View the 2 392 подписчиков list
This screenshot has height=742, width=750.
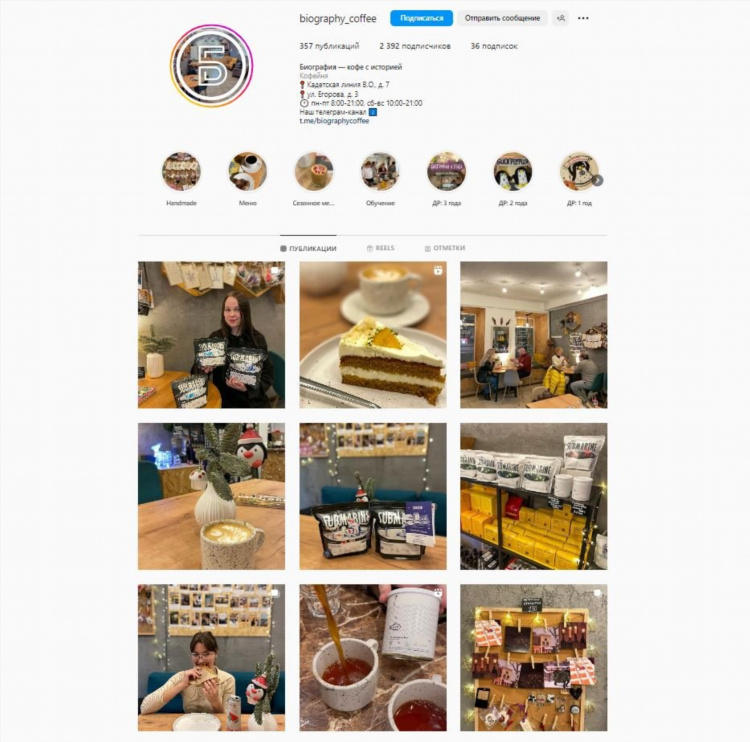(414, 46)
